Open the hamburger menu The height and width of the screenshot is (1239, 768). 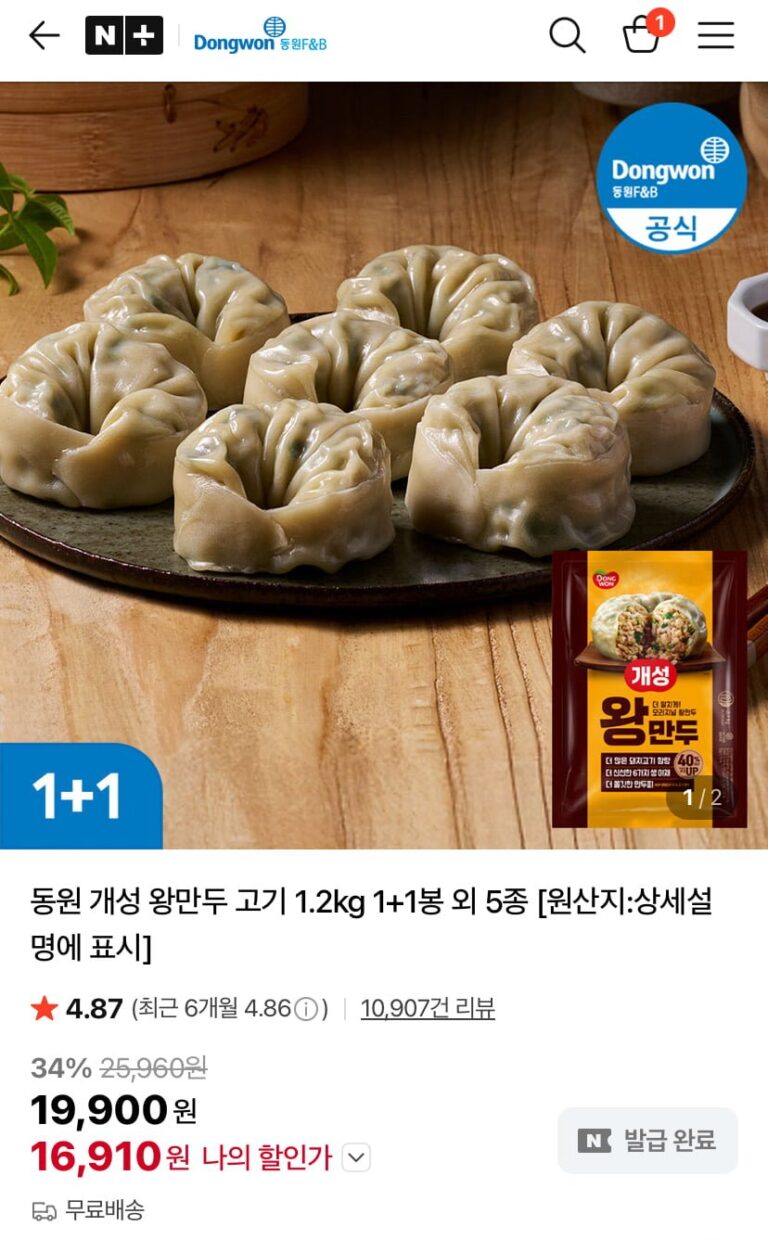point(716,36)
